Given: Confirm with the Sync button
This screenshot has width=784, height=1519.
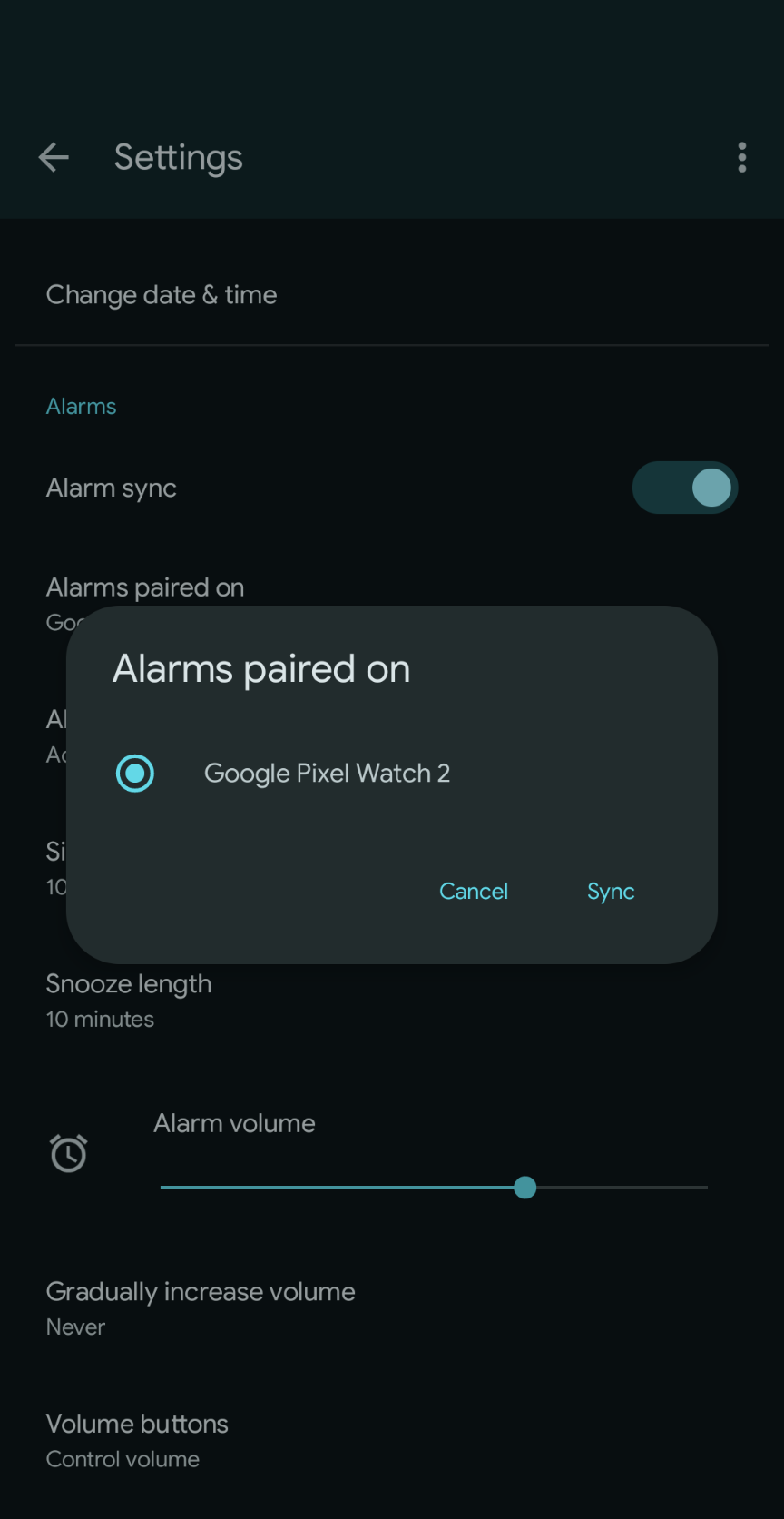Looking at the screenshot, I should (x=611, y=892).
